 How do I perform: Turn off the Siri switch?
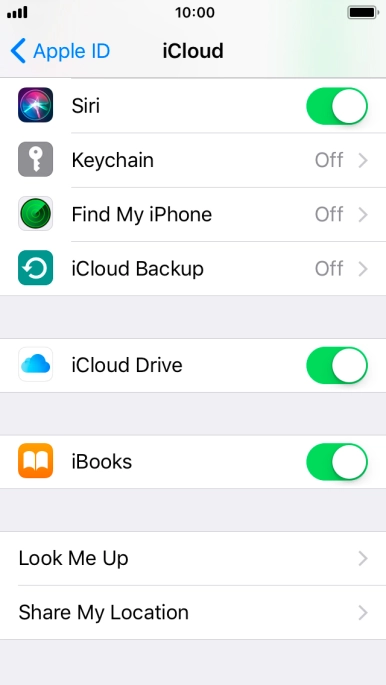[x=337, y=106]
